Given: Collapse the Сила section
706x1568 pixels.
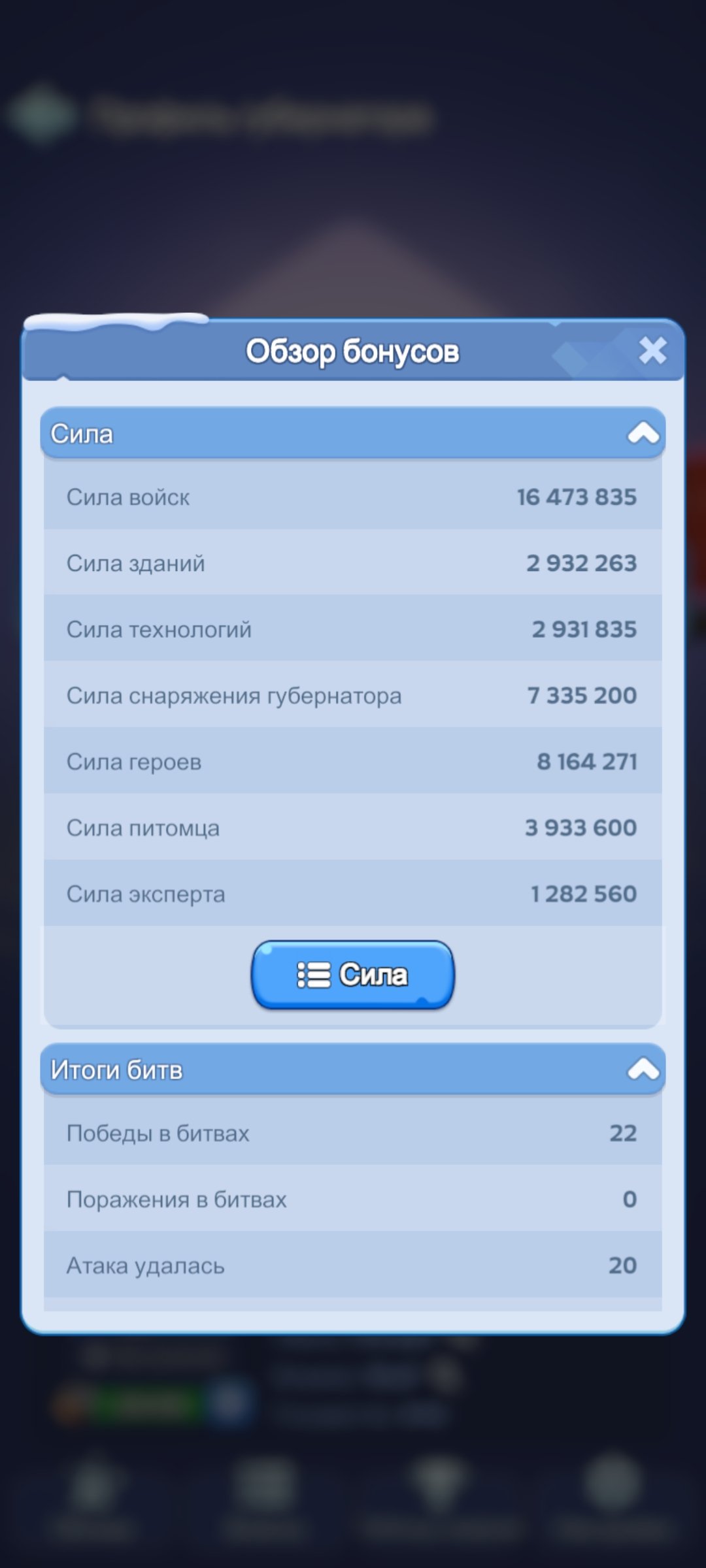Looking at the screenshot, I should [x=643, y=433].
